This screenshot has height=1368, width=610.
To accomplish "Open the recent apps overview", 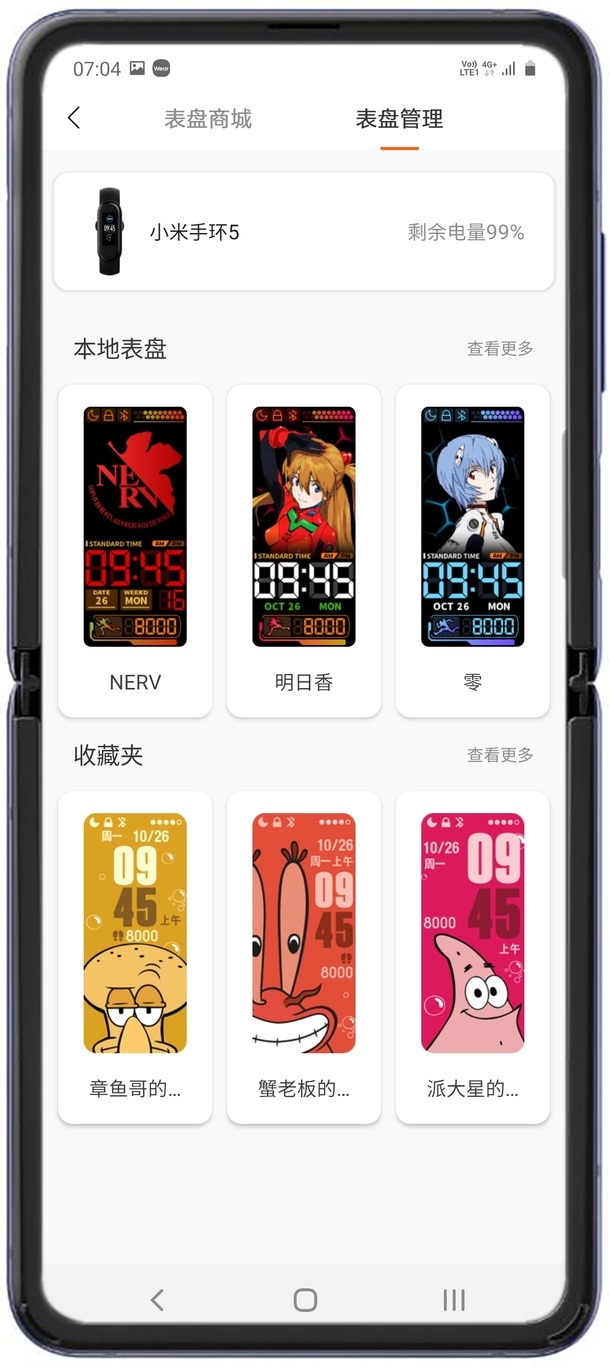I will tap(453, 1299).
